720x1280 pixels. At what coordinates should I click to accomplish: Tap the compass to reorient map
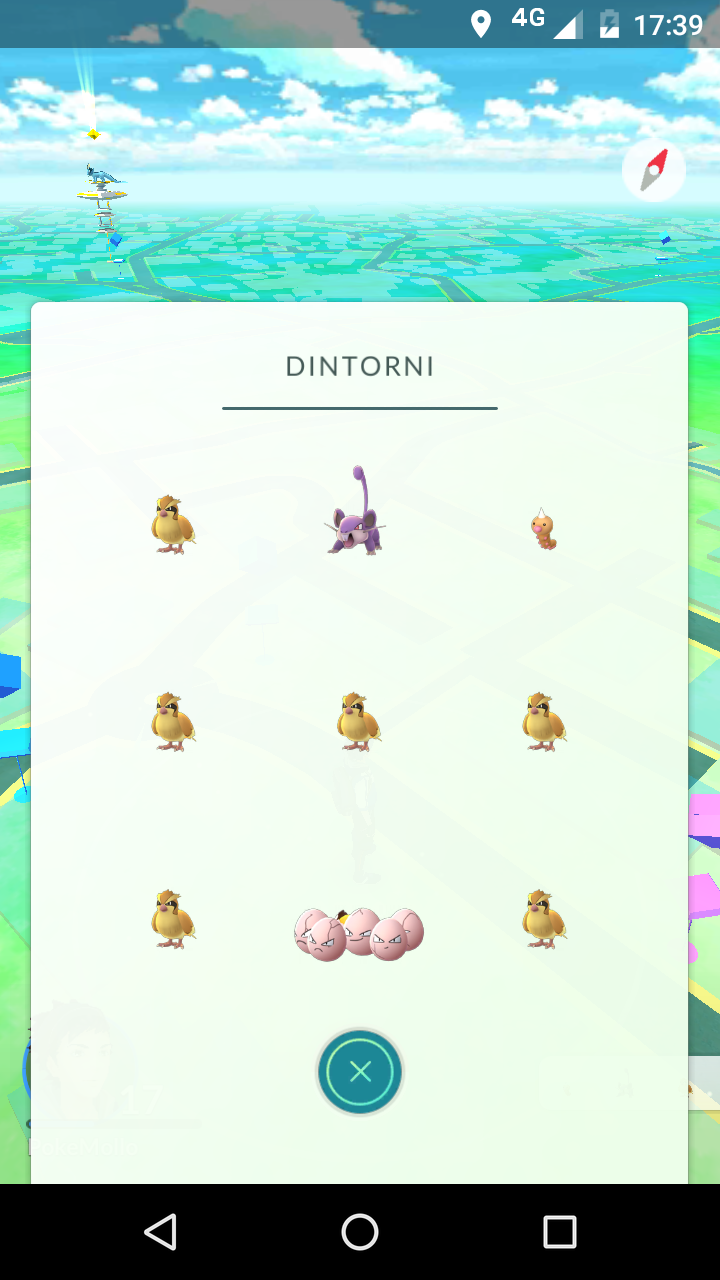[654, 171]
